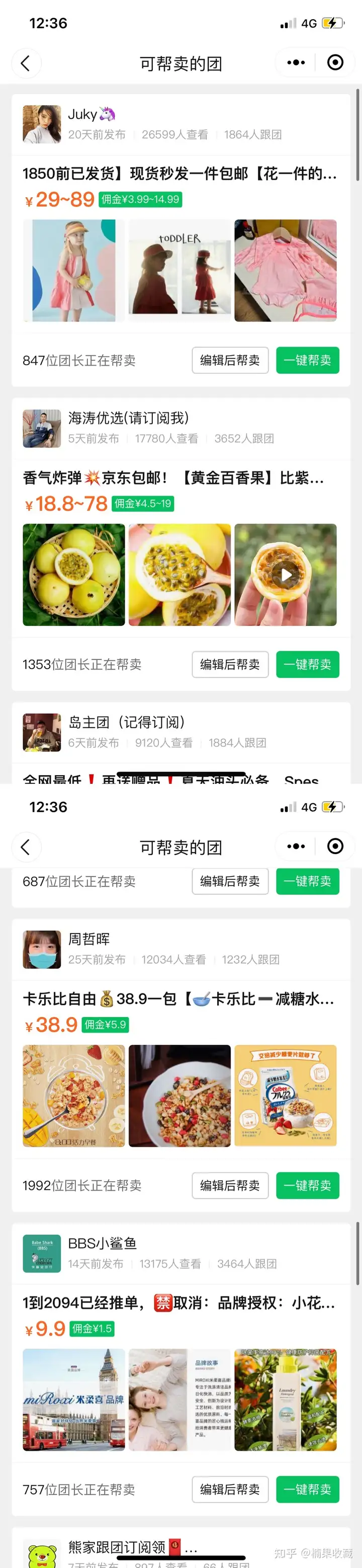Choose 编辑后帮卖 on Juky's group post

[x=230, y=360]
